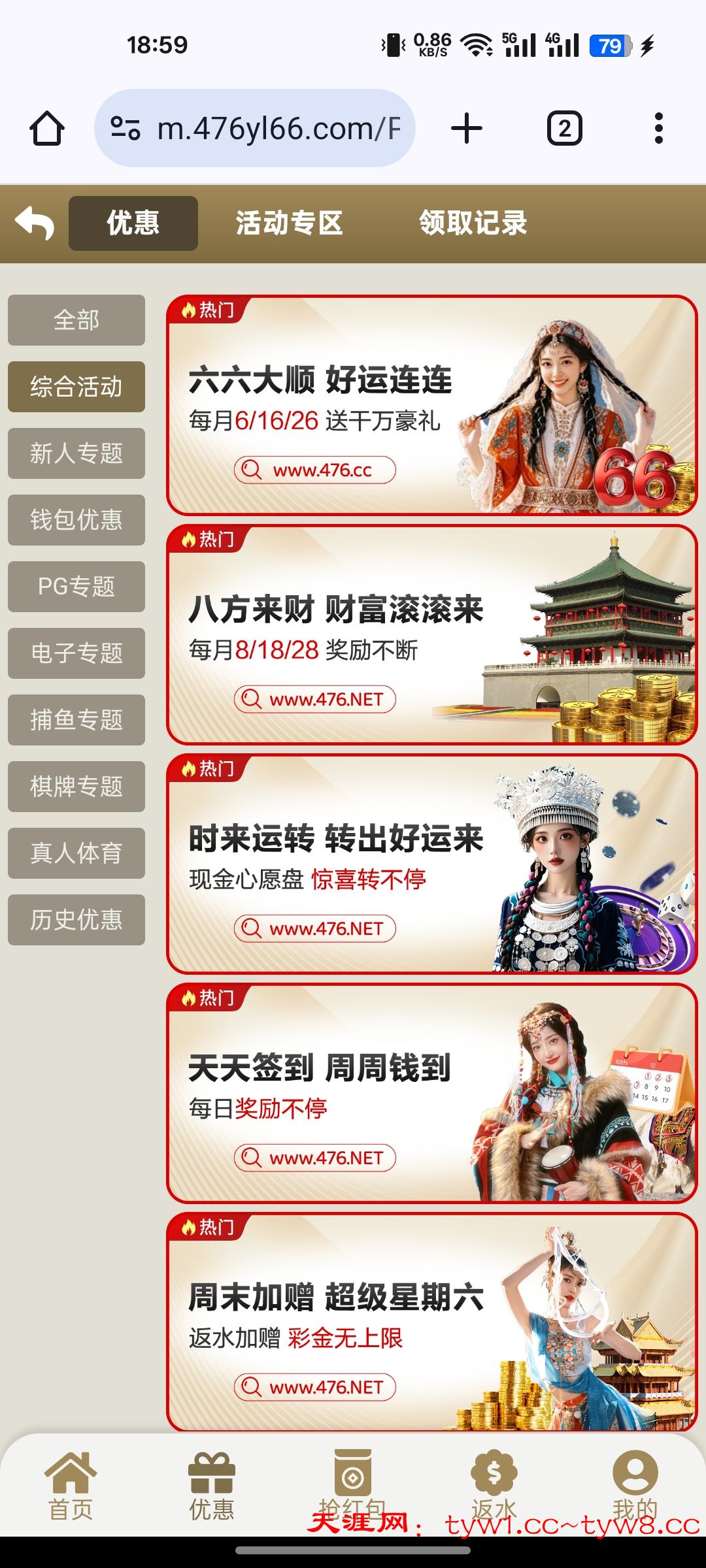Go back using the return arrow
This screenshot has width=706, height=1568.
pyautogui.click(x=35, y=223)
